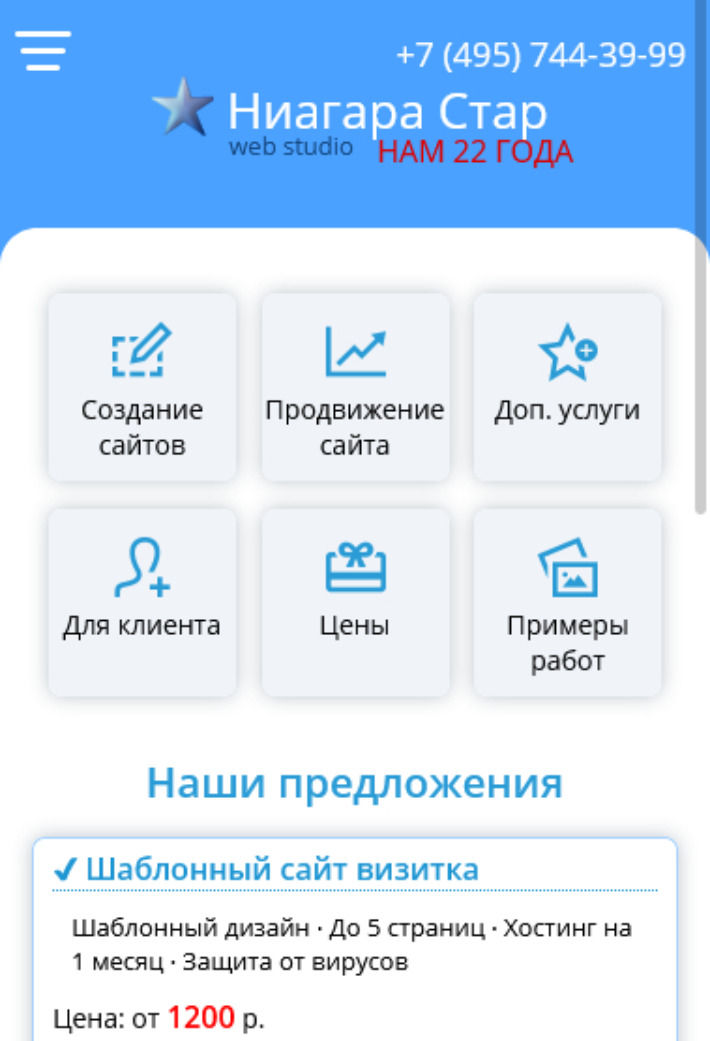Open the Шаблонный сайт визитка offer

point(281,869)
